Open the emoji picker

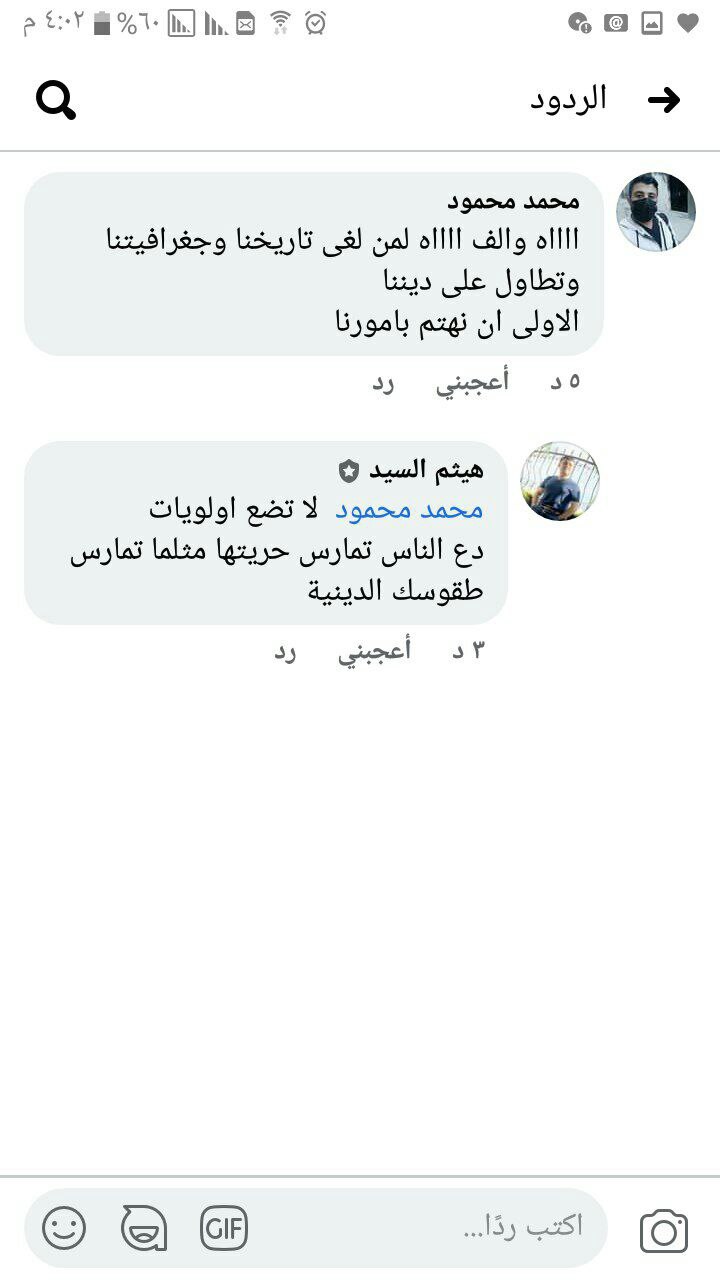pyautogui.click(x=64, y=1228)
